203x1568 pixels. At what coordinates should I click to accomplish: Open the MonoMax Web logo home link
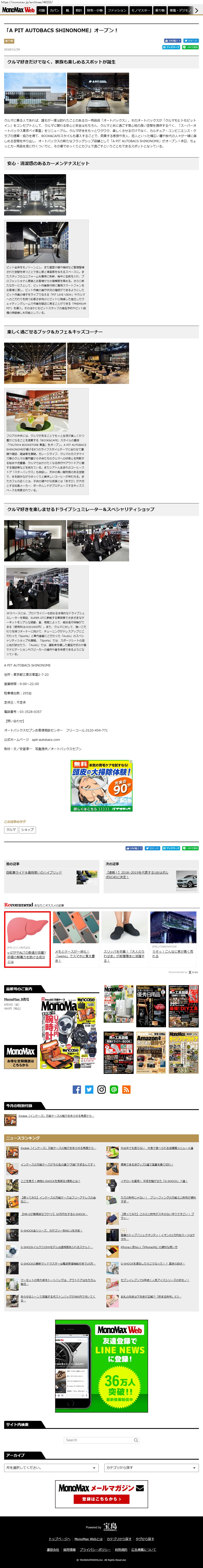(18, 10)
